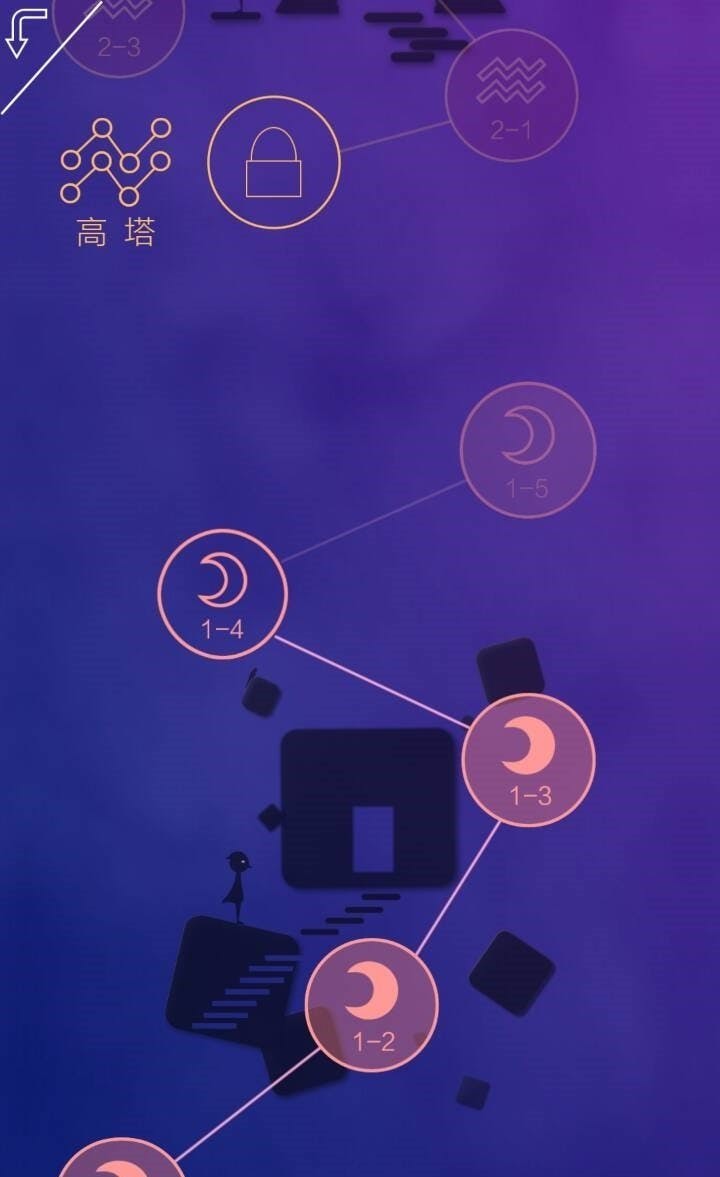Screen dimensions: 720x1177
Task: Replay level 1-3
Action: pyautogui.click(x=528, y=761)
